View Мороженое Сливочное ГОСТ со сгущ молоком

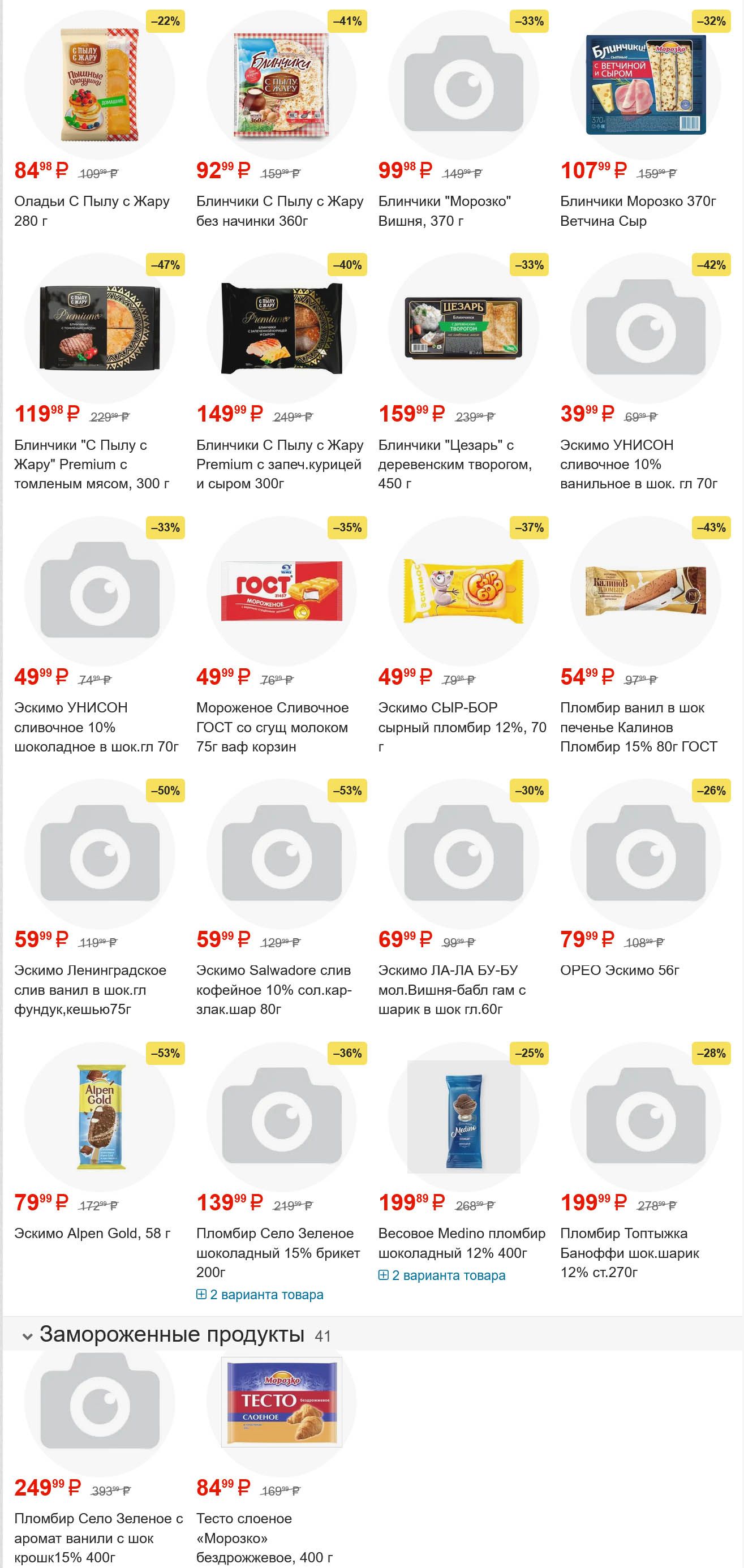coord(272,727)
